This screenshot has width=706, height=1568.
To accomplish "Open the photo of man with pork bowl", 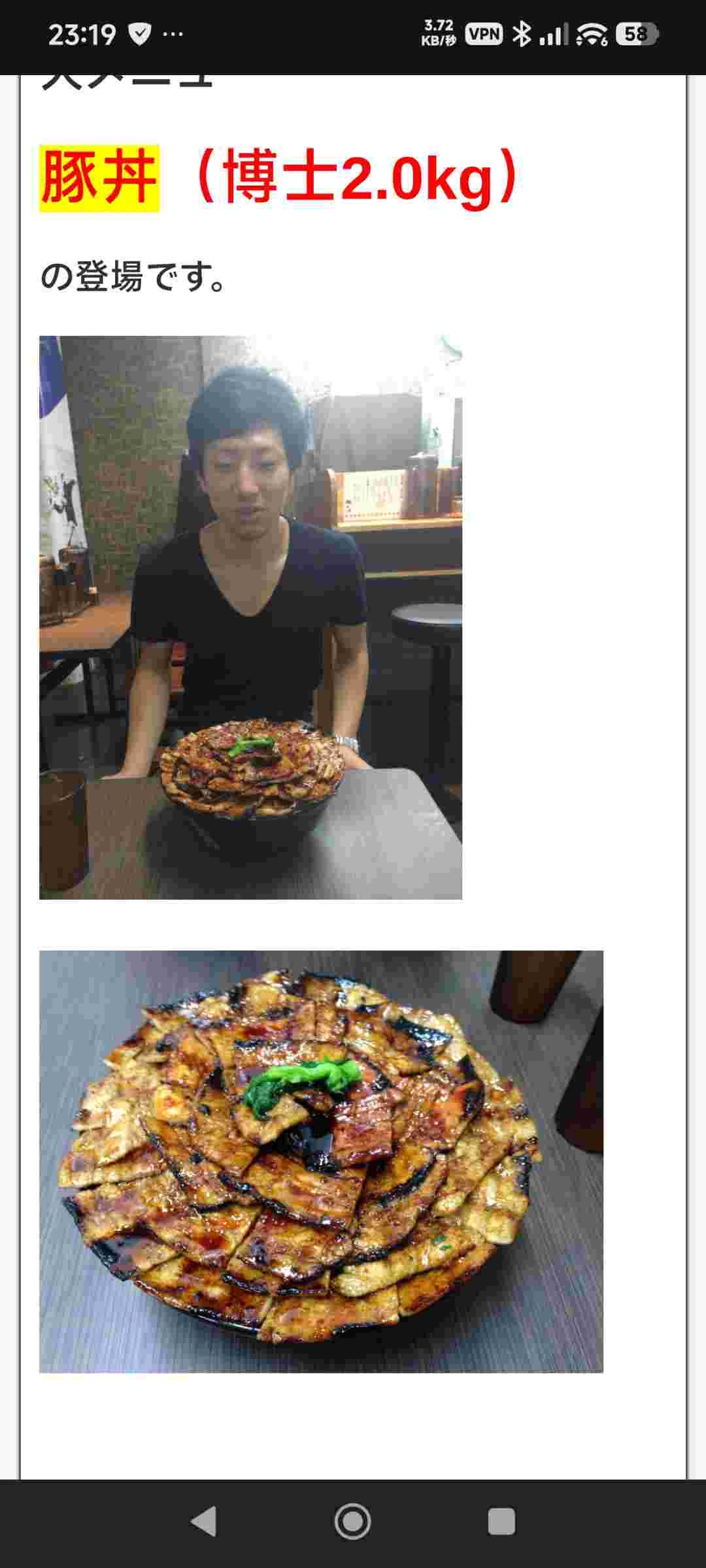I will 250,617.
